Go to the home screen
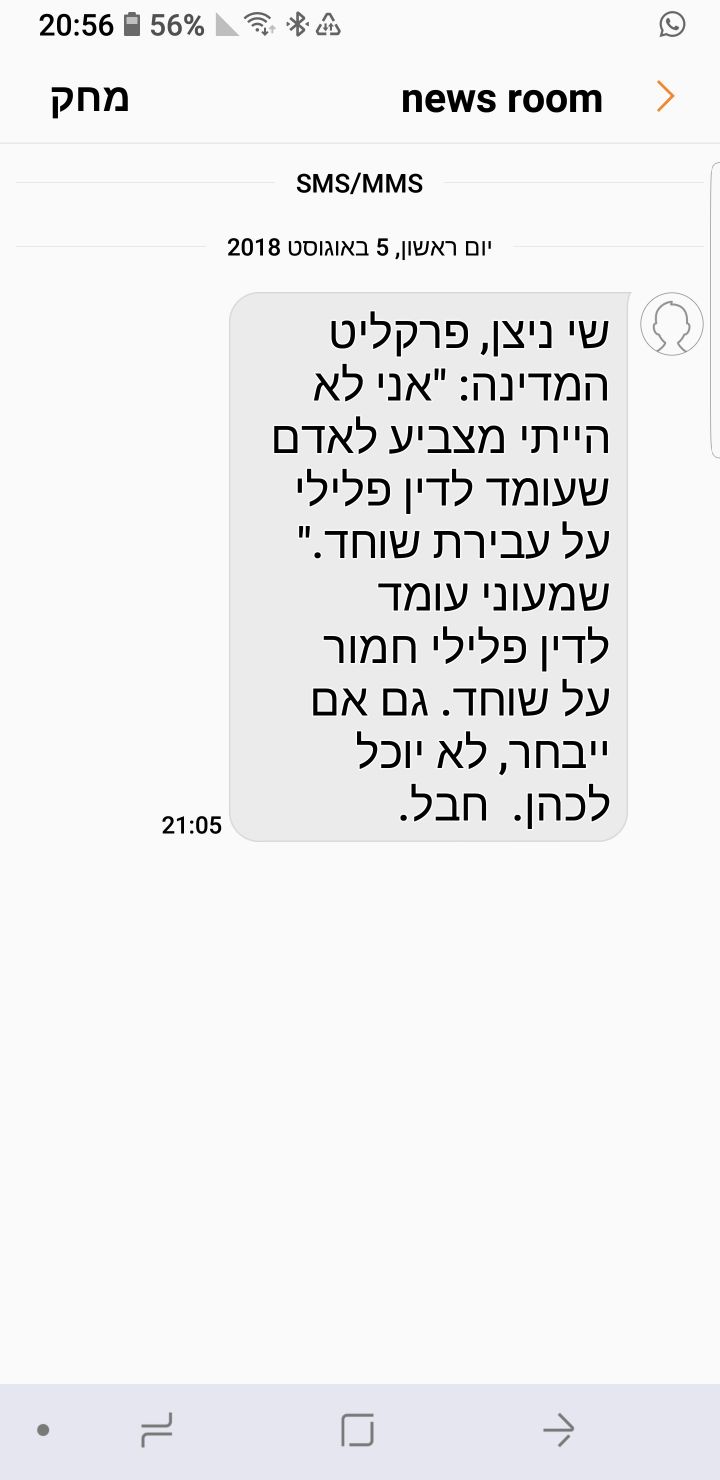The height and width of the screenshot is (1480, 720). [x=357, y=1430]
